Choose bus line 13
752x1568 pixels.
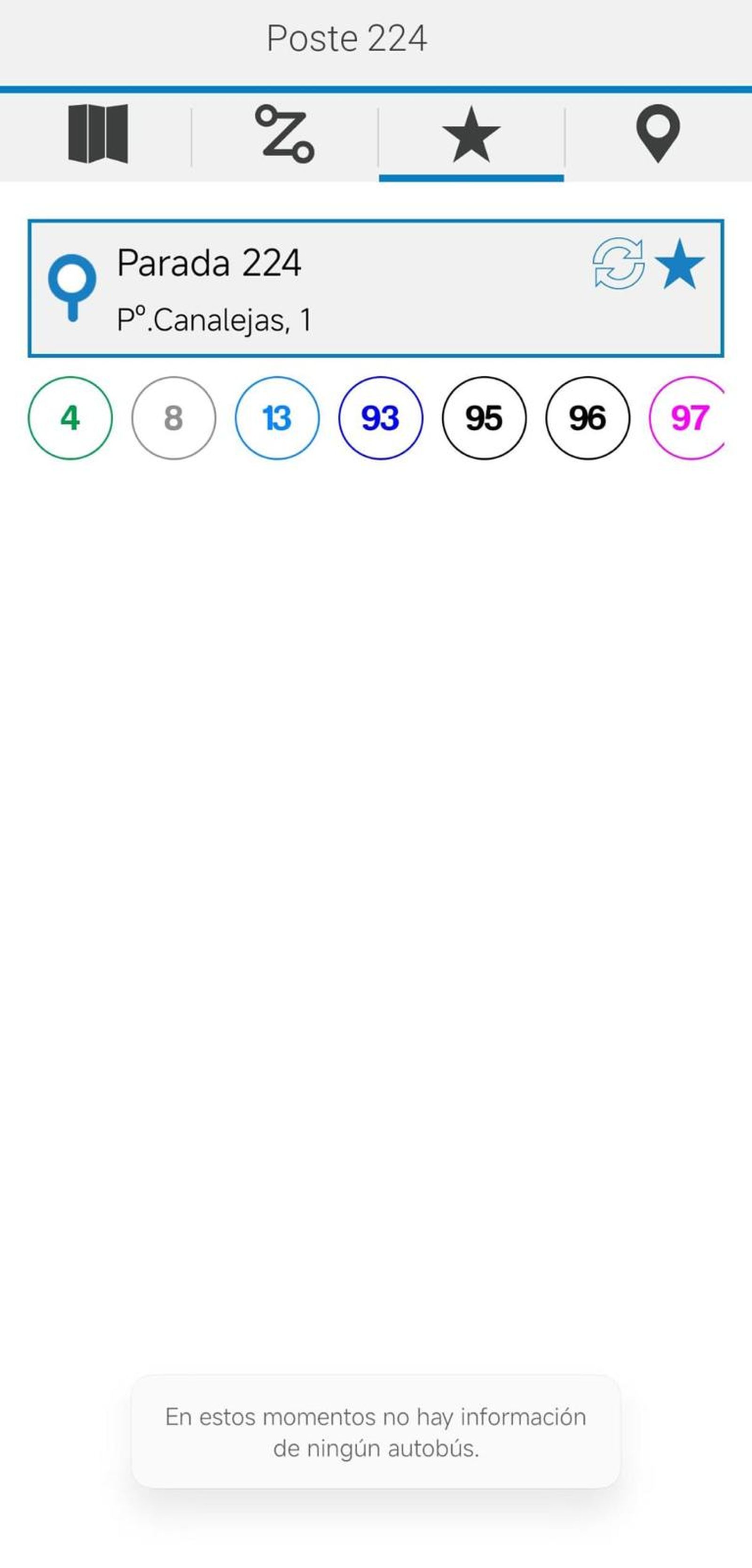[x=277, y=418]
